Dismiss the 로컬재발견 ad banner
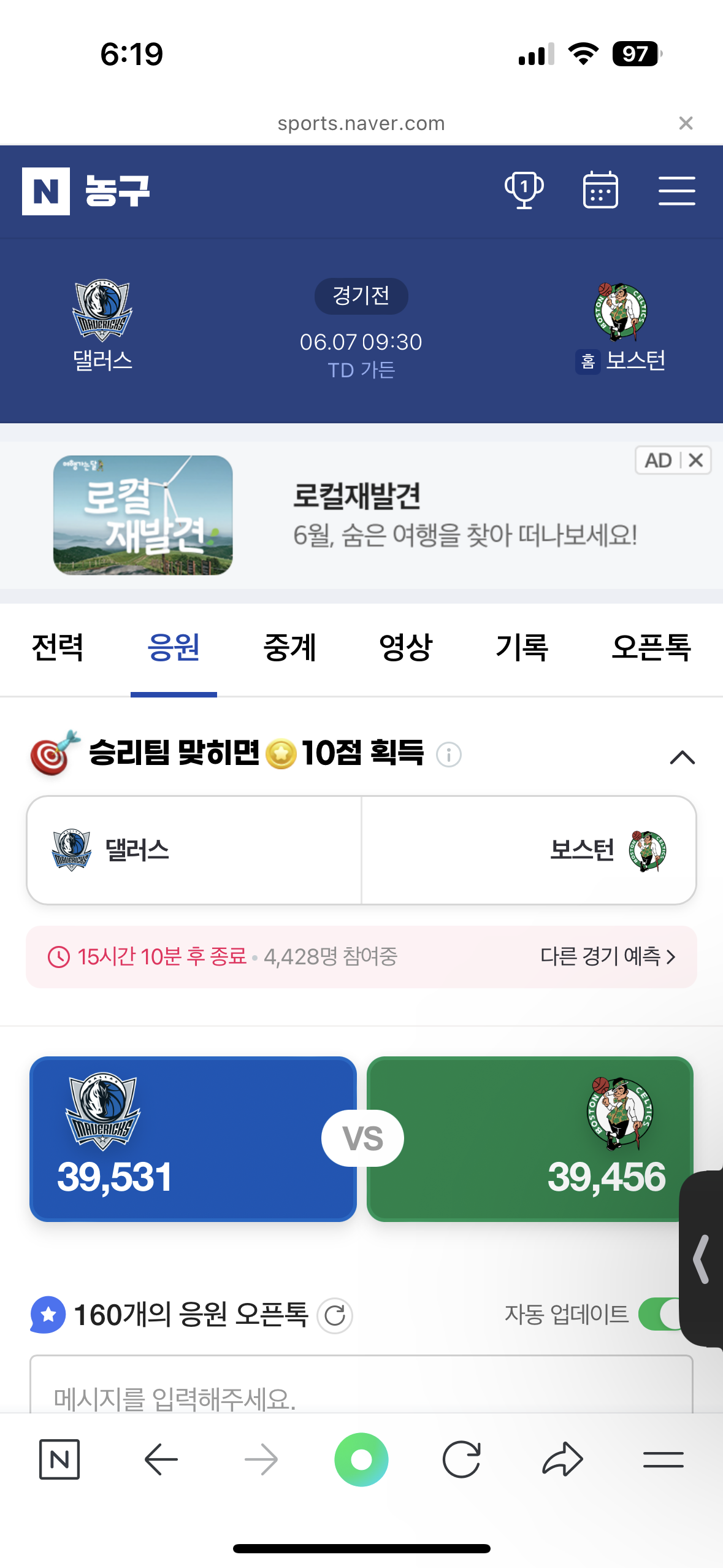Screen dimensions: 723x1568 [695, 460]
